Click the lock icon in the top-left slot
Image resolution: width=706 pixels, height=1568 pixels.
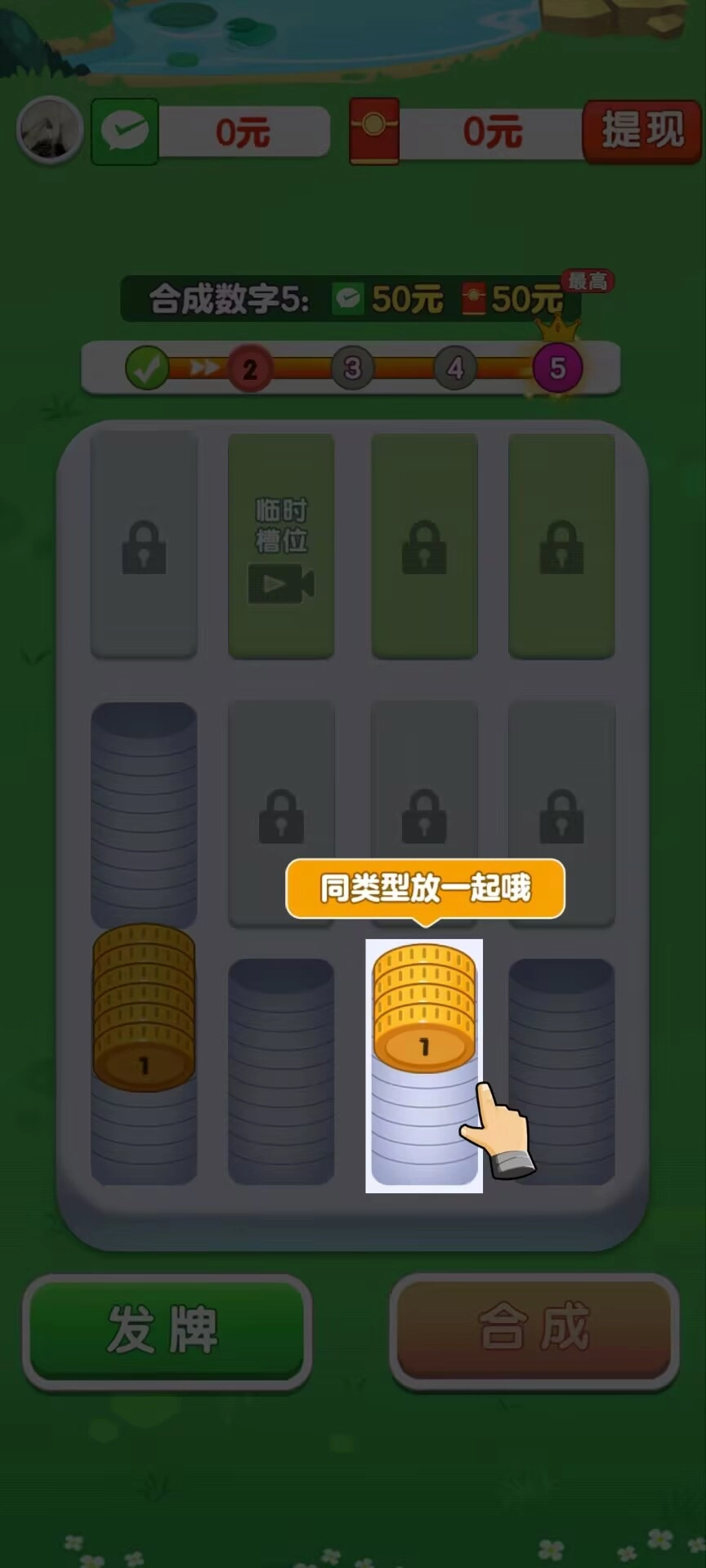[x=144, y=547]
